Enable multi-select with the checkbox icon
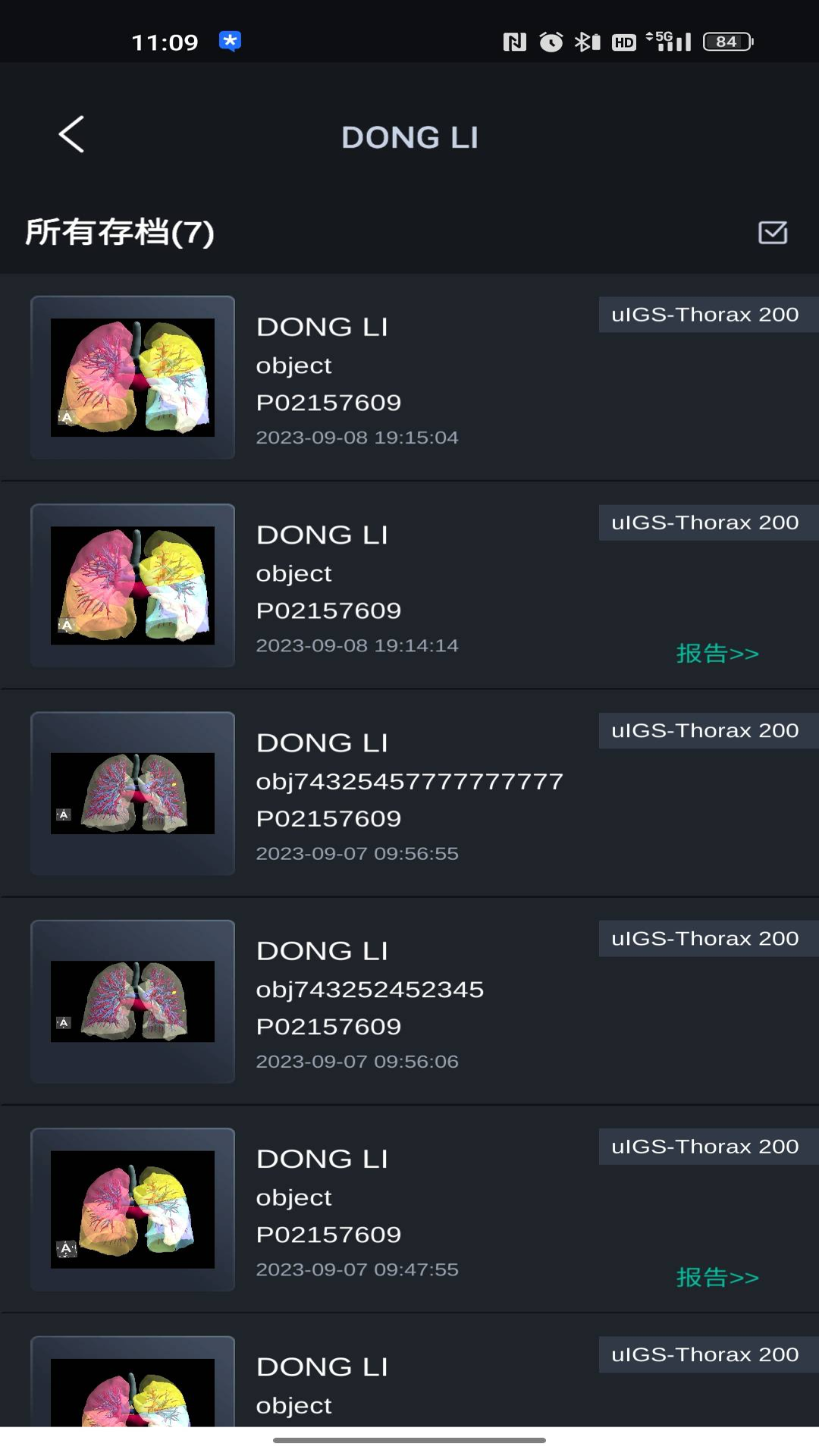The width and height of the screenshot is (819, 1456). pos(773,233)
